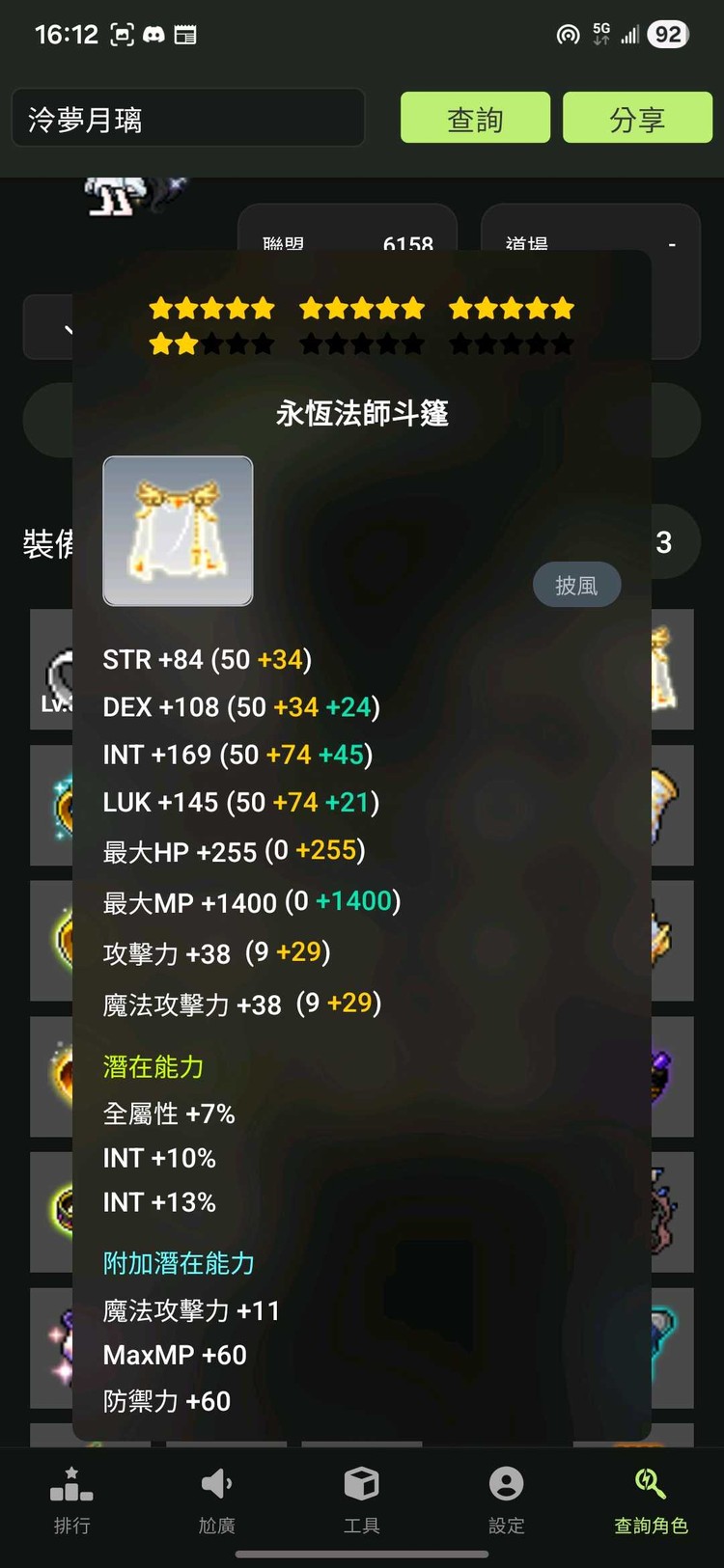
Task: Toggle a star in the middle star rating group
Action: pos(362,308)
